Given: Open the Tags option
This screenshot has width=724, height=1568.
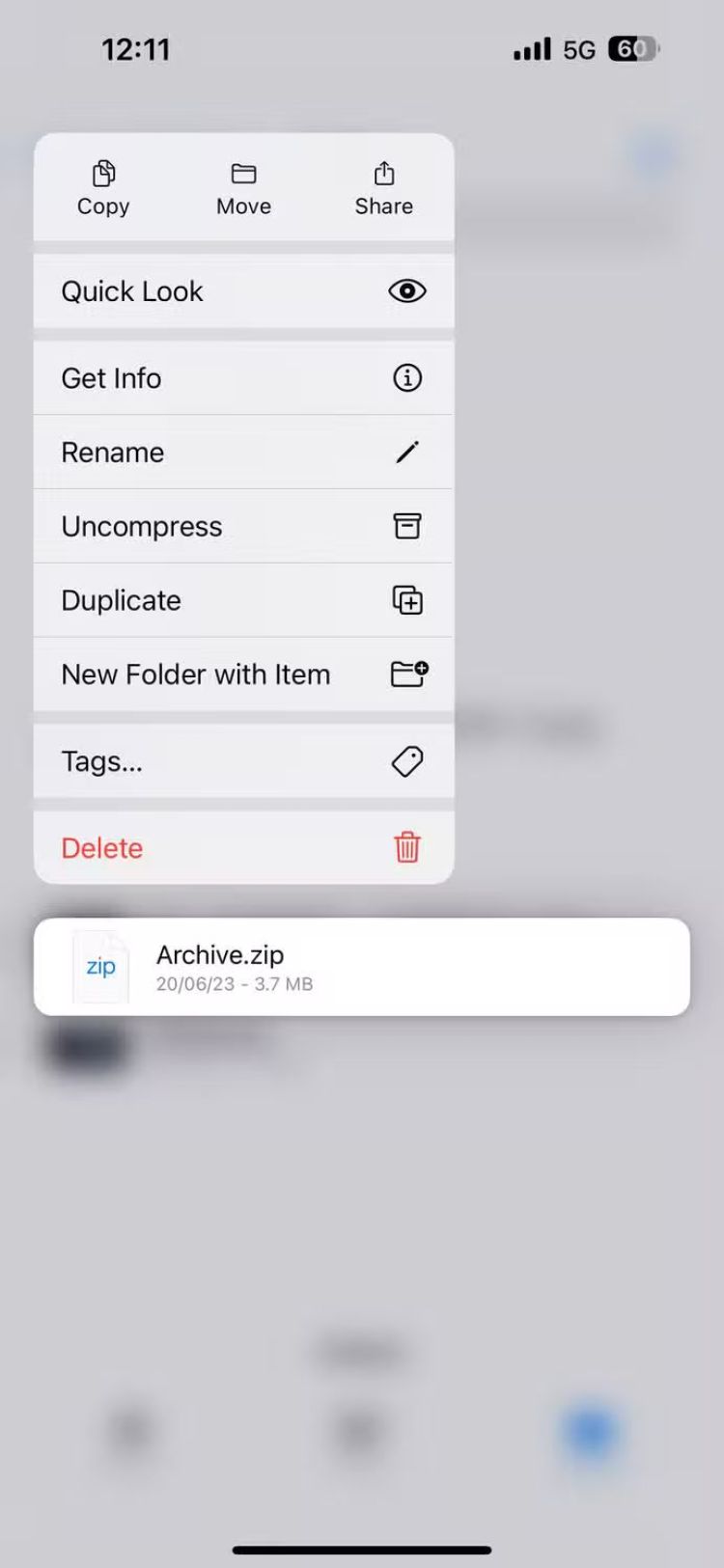Looking at the screenshot, I should (x=243, y=761).
